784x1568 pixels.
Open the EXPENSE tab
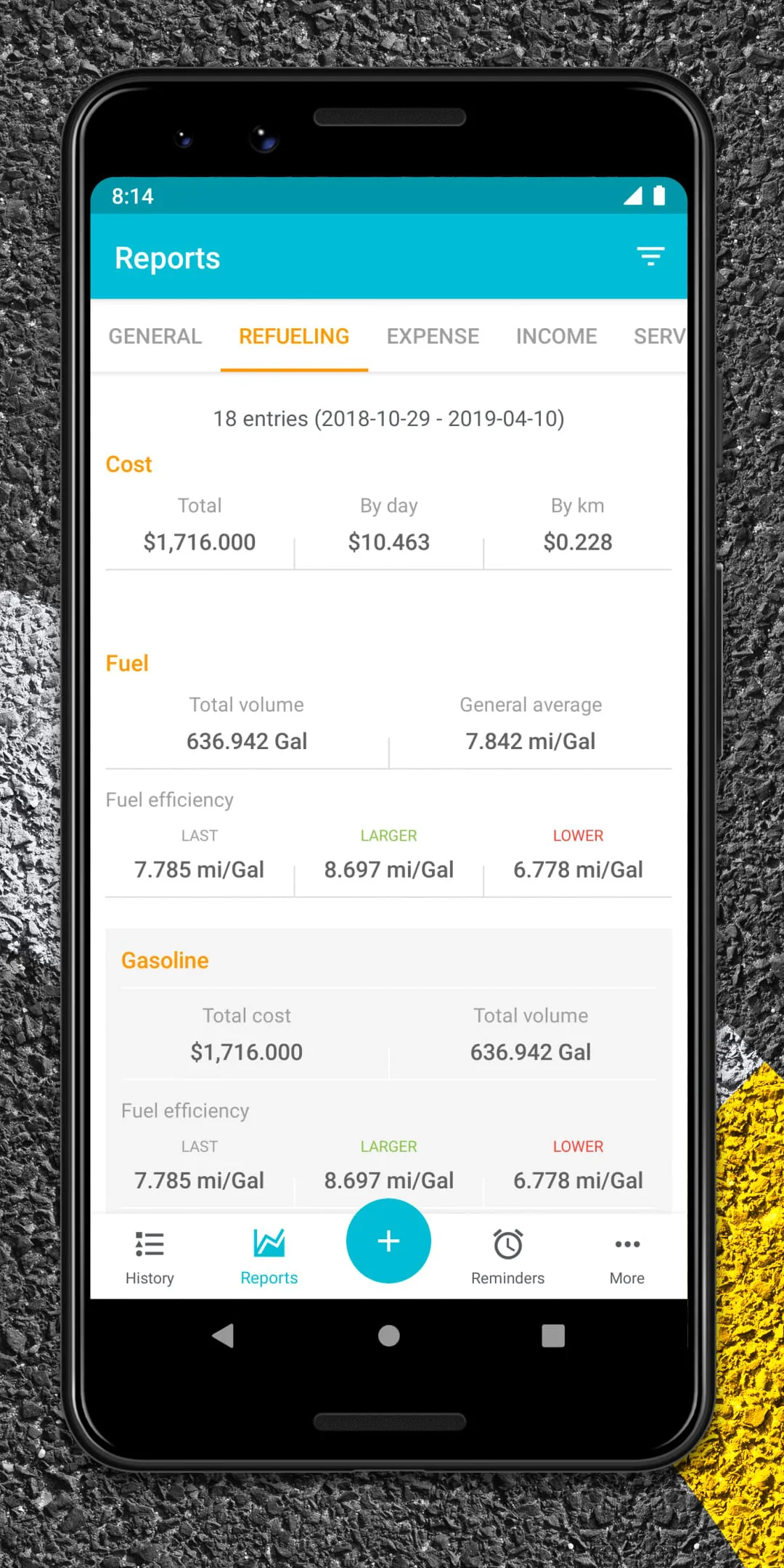(433, 336)
